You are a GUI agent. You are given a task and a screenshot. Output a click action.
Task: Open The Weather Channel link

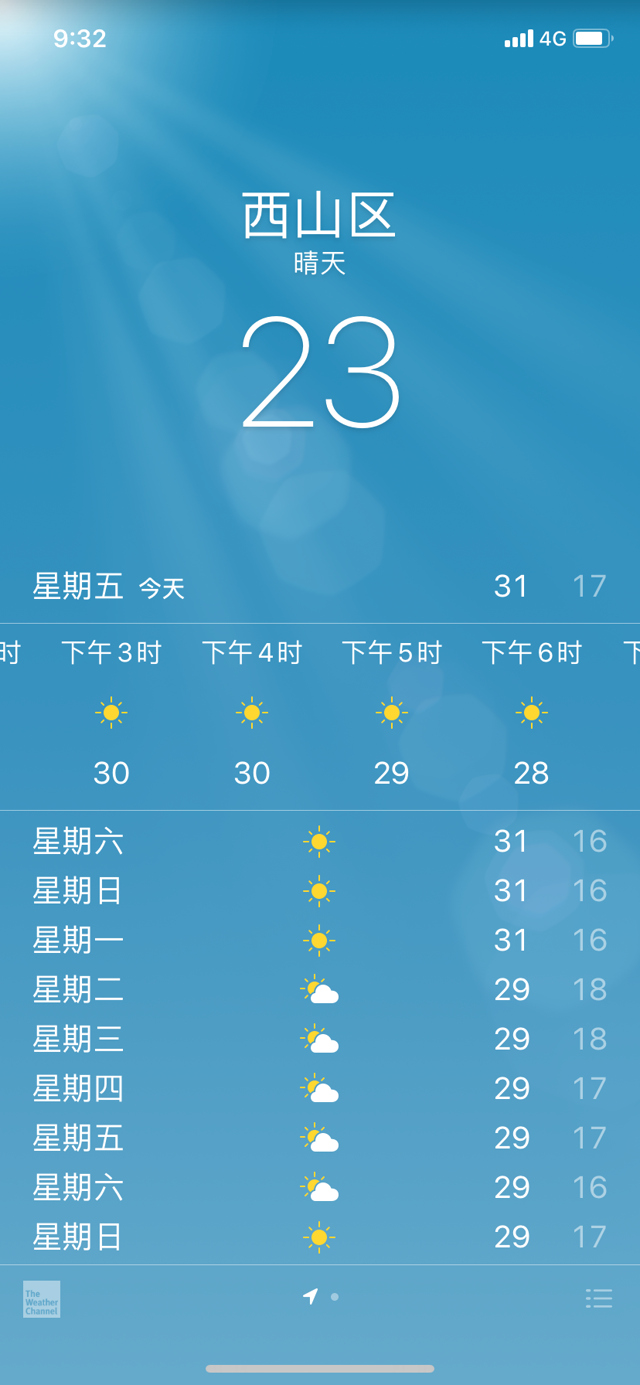[x=42, y=1299]
